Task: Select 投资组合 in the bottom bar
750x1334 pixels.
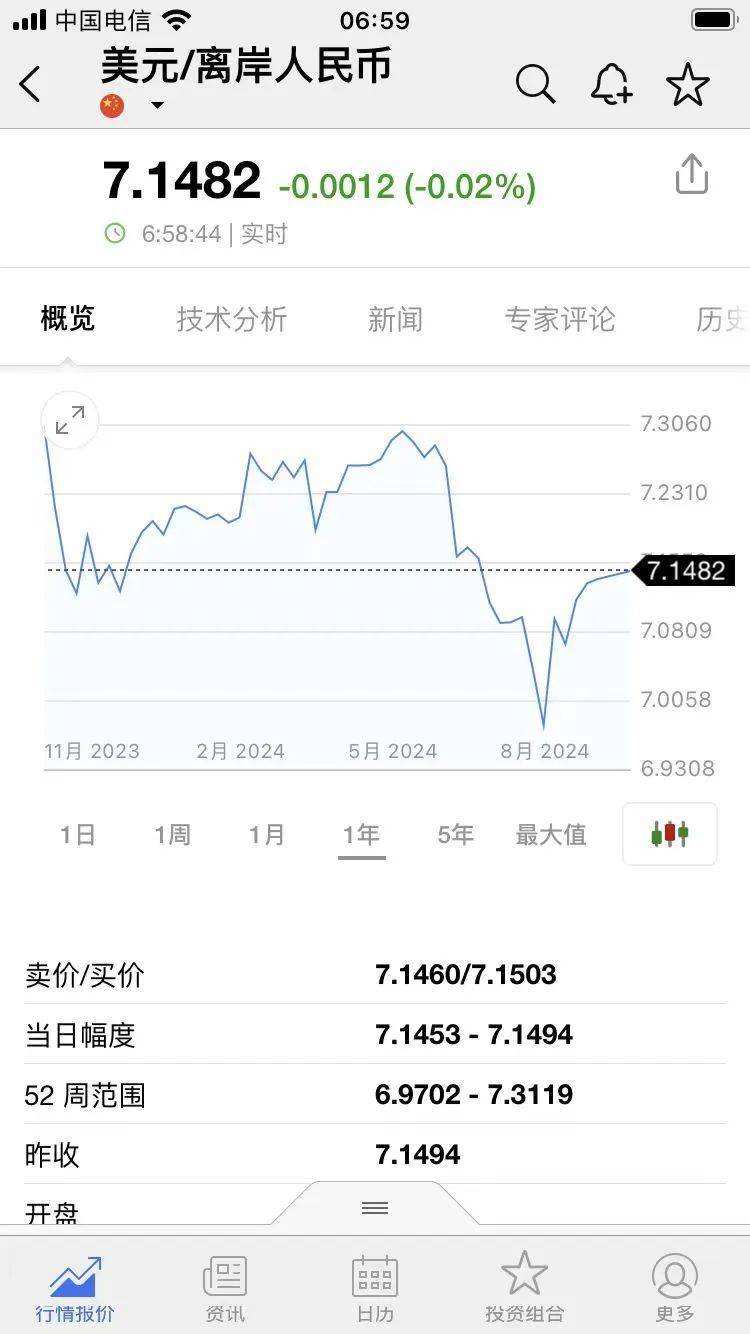Action: (x=524, y=1285)
